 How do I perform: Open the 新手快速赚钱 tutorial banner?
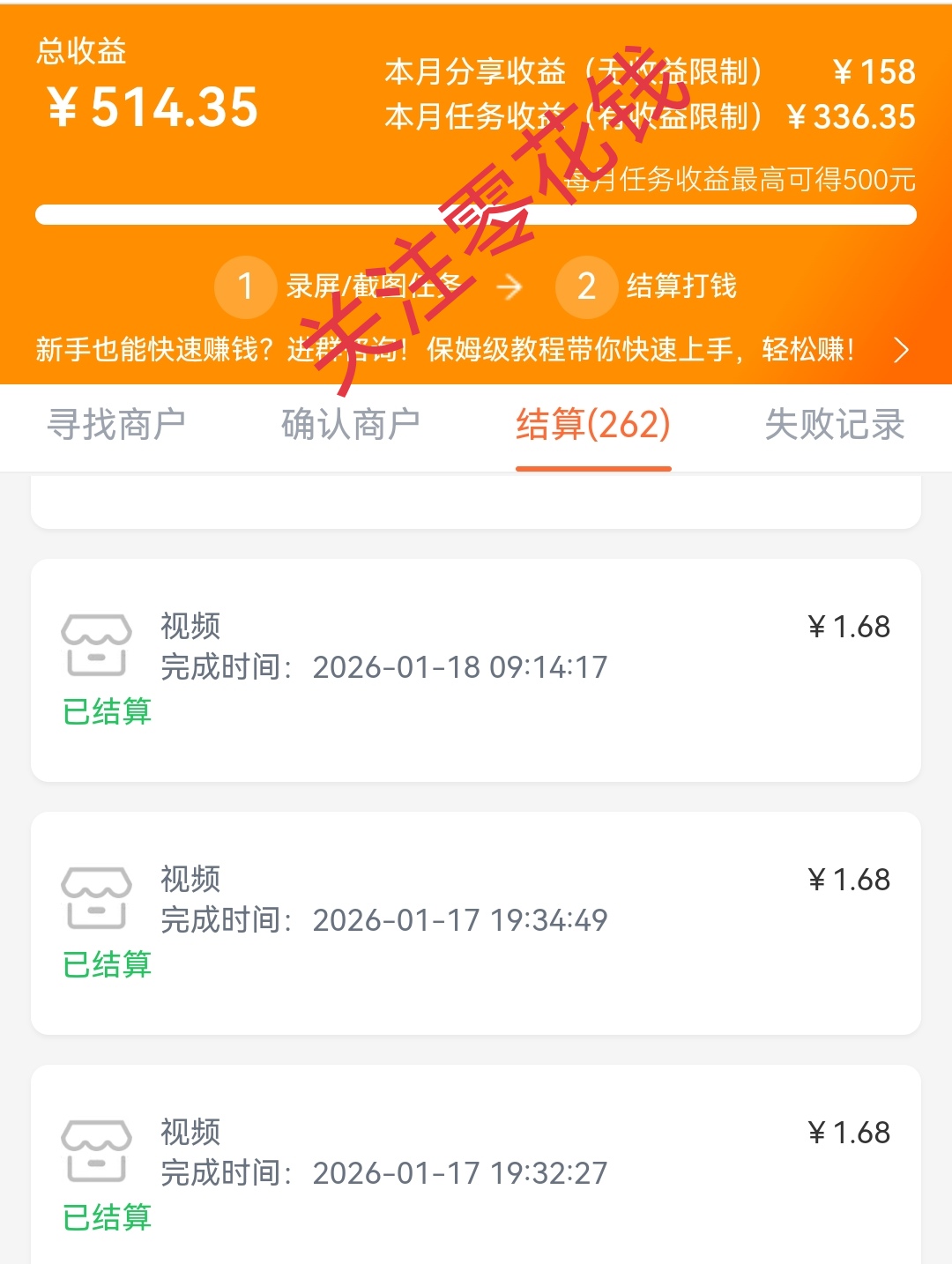point(445,351)
